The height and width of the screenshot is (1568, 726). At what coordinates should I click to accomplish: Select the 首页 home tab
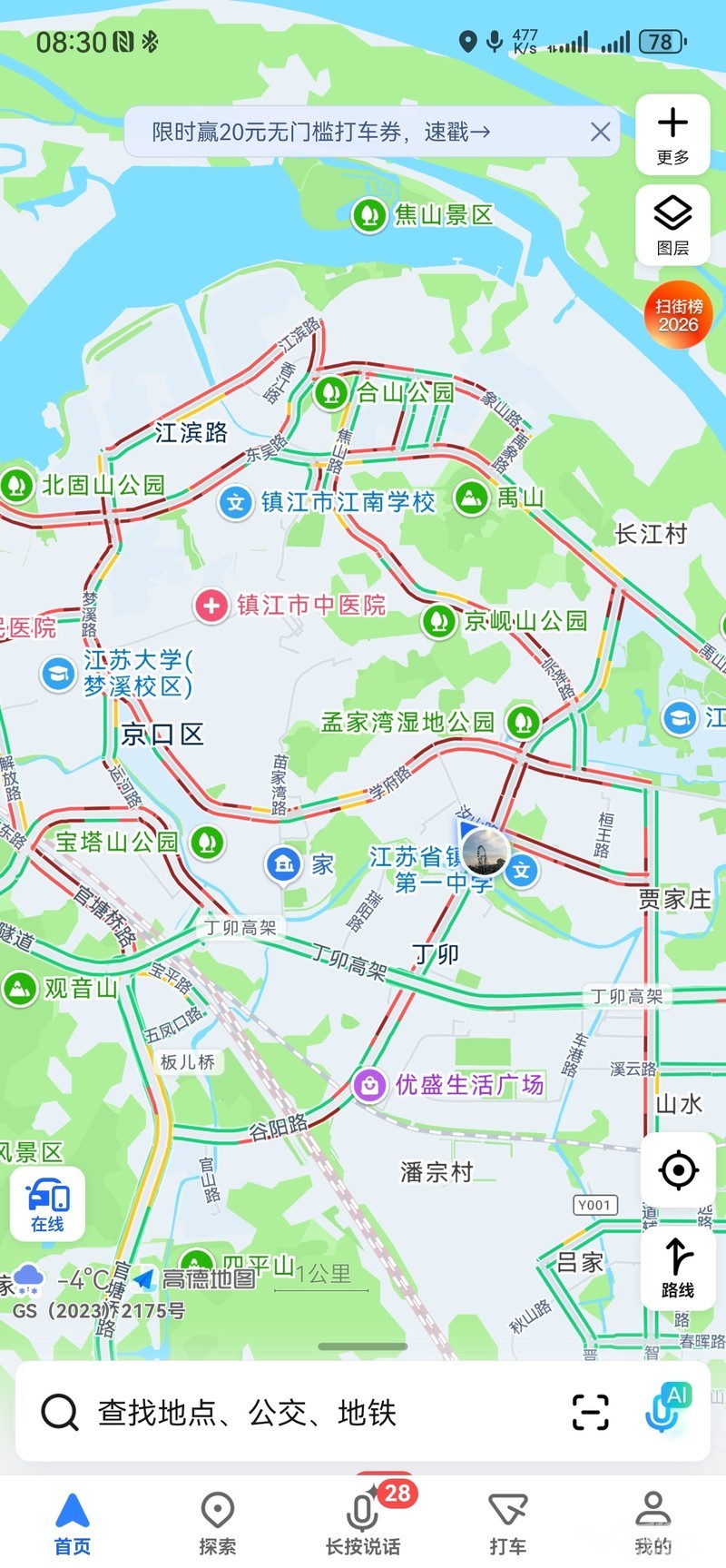[73, 1523]
